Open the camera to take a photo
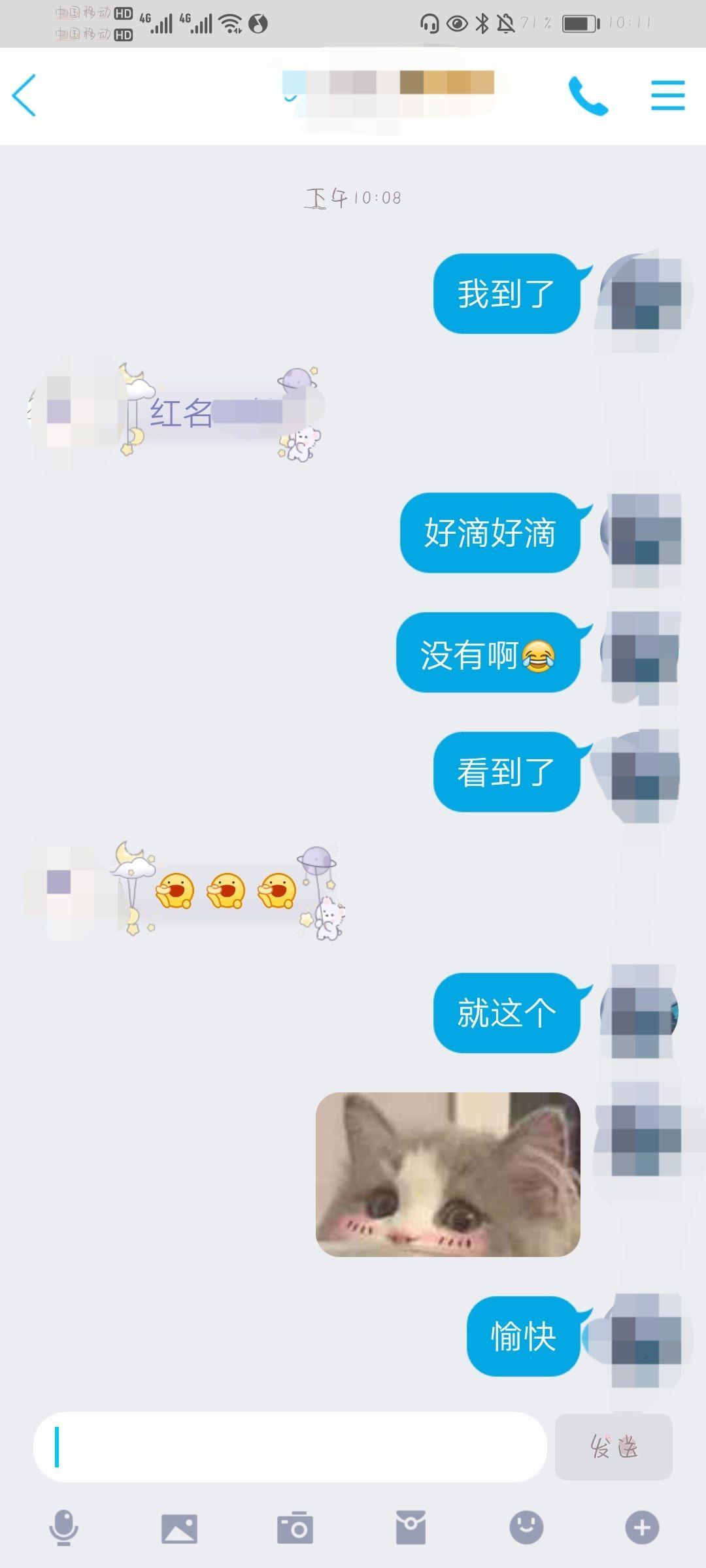The width and height of the screenshot is (706, 1568). (295, 1527)
